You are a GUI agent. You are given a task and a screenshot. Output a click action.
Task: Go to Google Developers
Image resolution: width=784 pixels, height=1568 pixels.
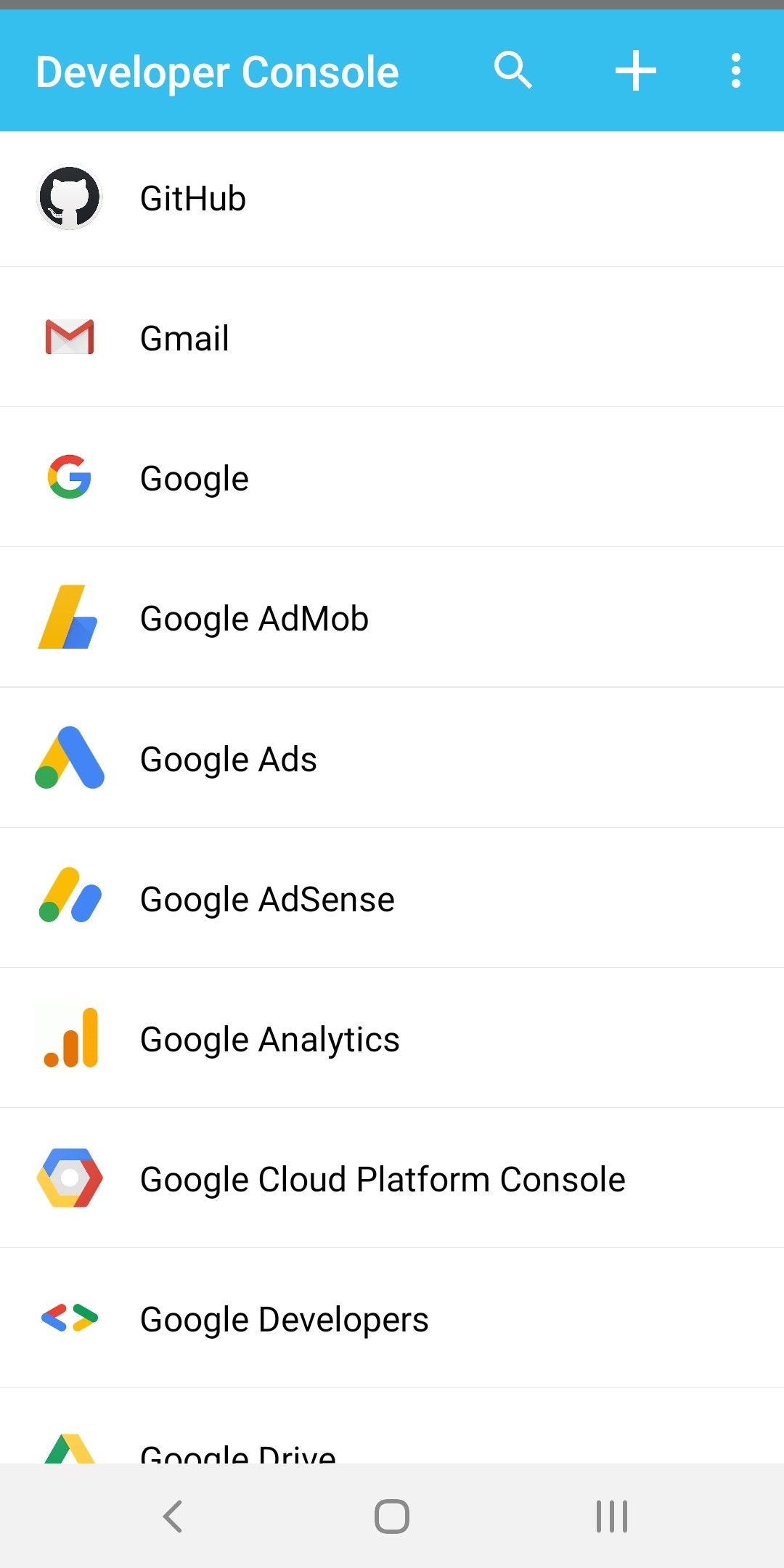pyautogui.click(x=284, y=1319)
